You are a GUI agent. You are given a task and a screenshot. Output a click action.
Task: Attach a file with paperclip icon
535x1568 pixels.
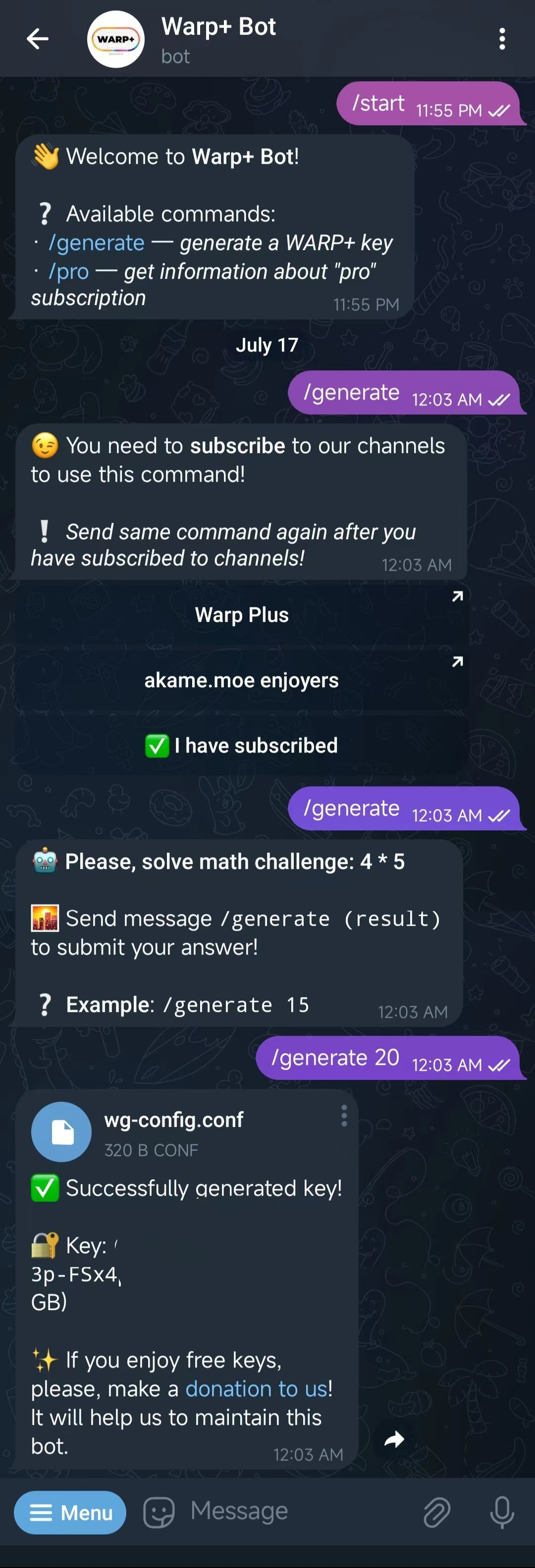[437, 1512]
